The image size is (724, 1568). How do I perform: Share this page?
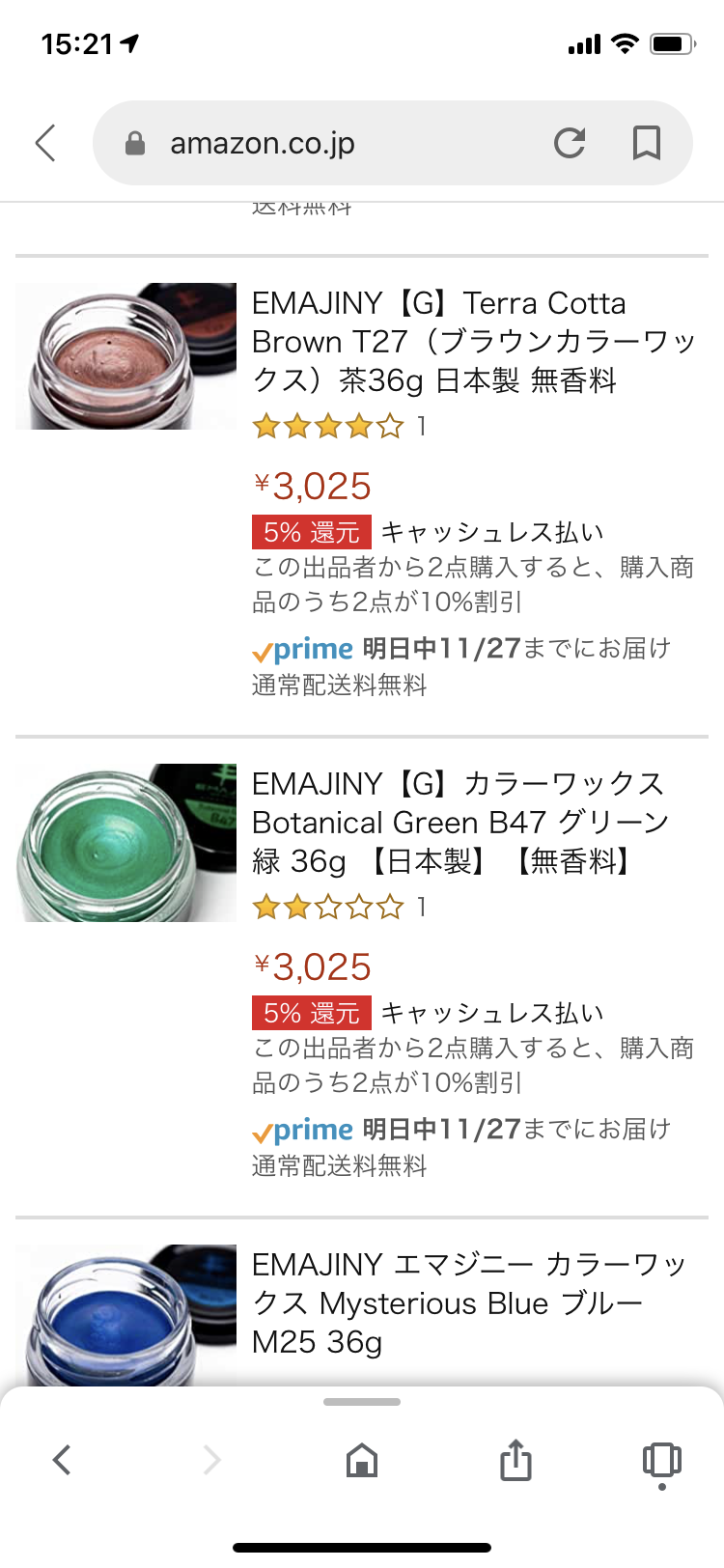(x=515, y=1460)
